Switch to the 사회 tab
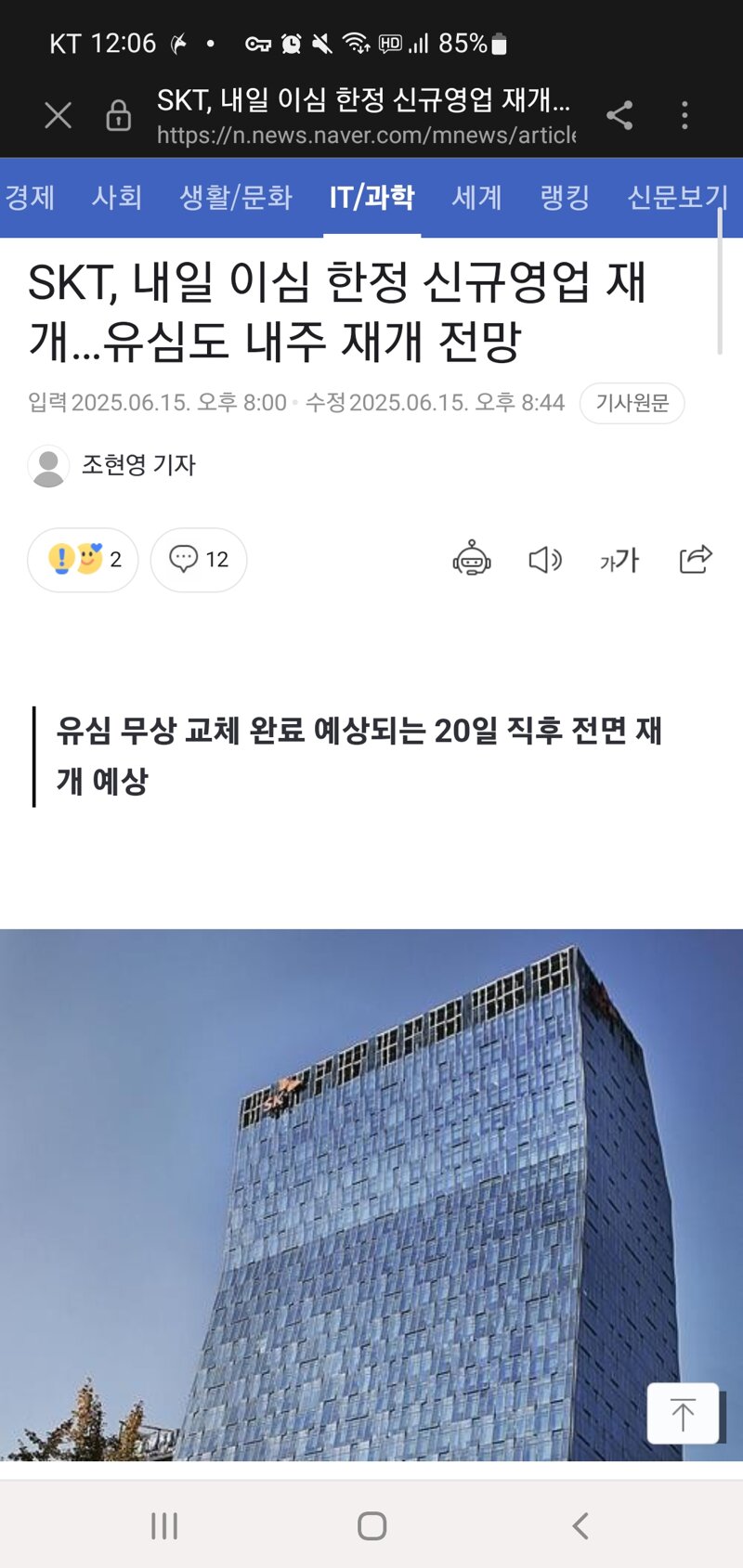743x1568 pixels. pos(117,197)
